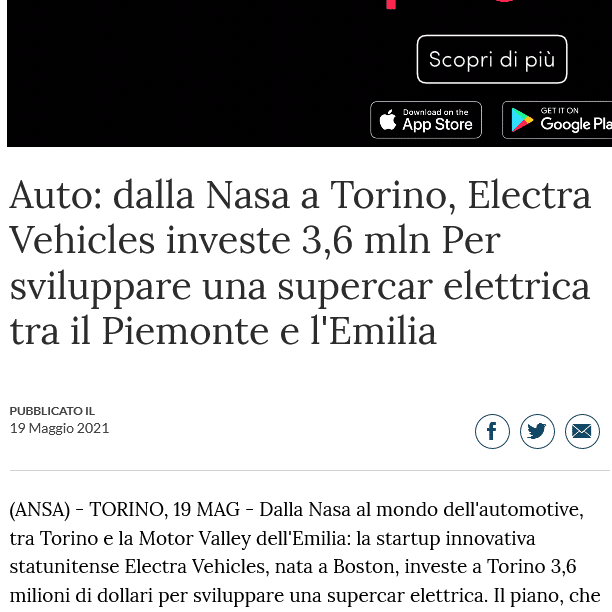Tap the Scopri di più button
The height and width of the screenshot is (612, 612).
point(491,60)
